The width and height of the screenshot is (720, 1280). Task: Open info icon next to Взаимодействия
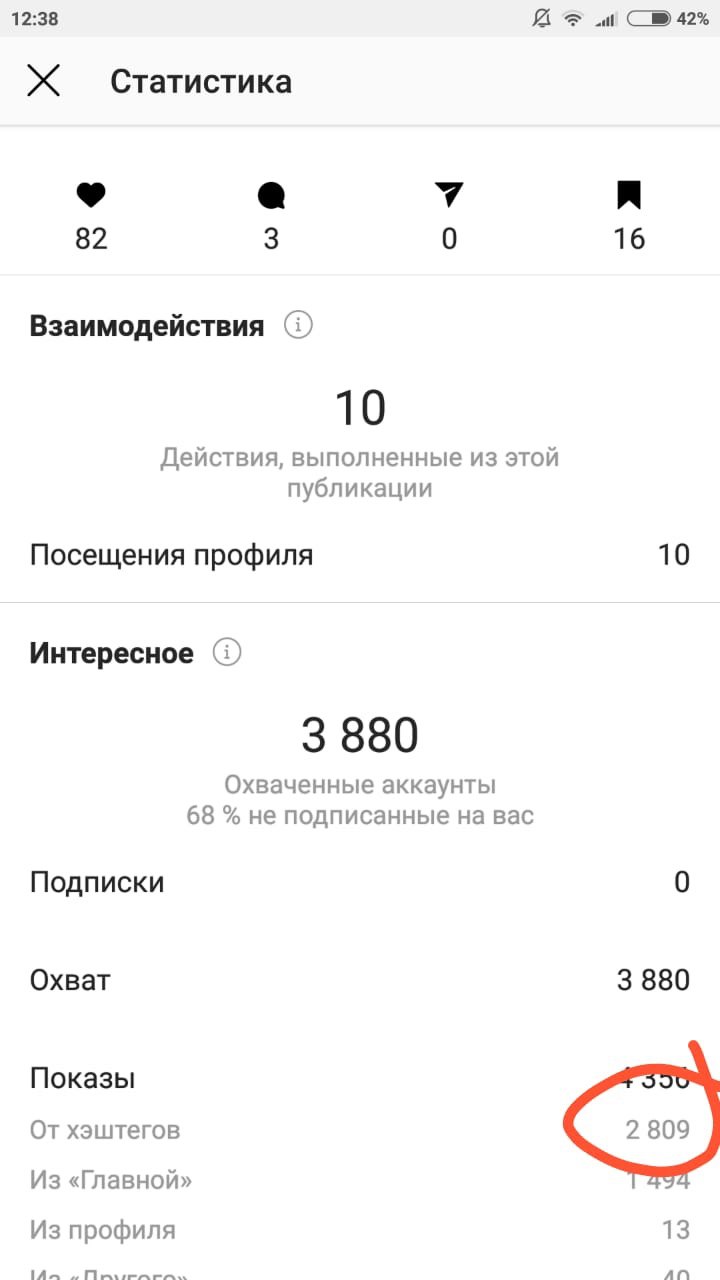[298, 325]
